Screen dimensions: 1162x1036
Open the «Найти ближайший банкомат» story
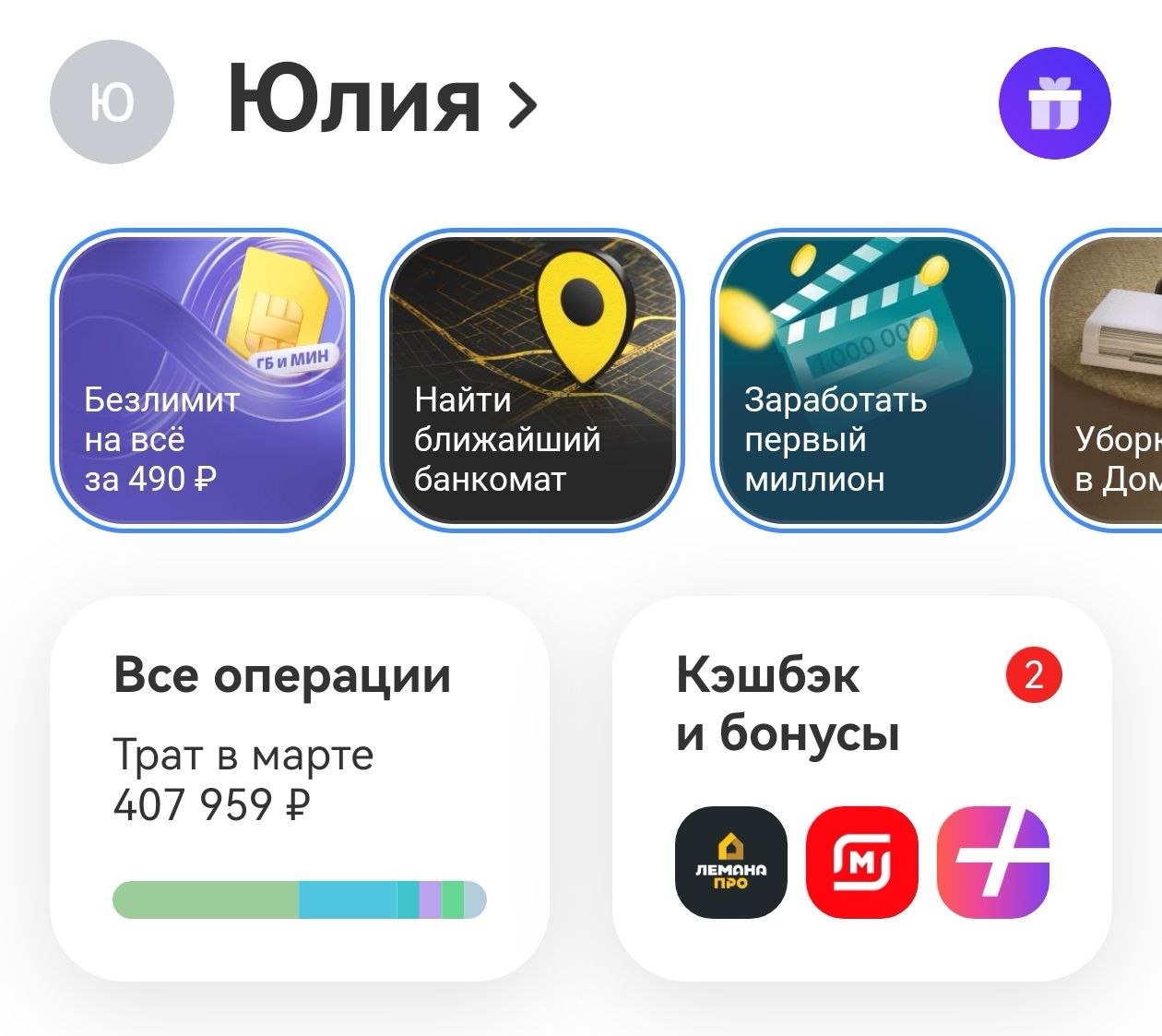click(x=532, y=378)
